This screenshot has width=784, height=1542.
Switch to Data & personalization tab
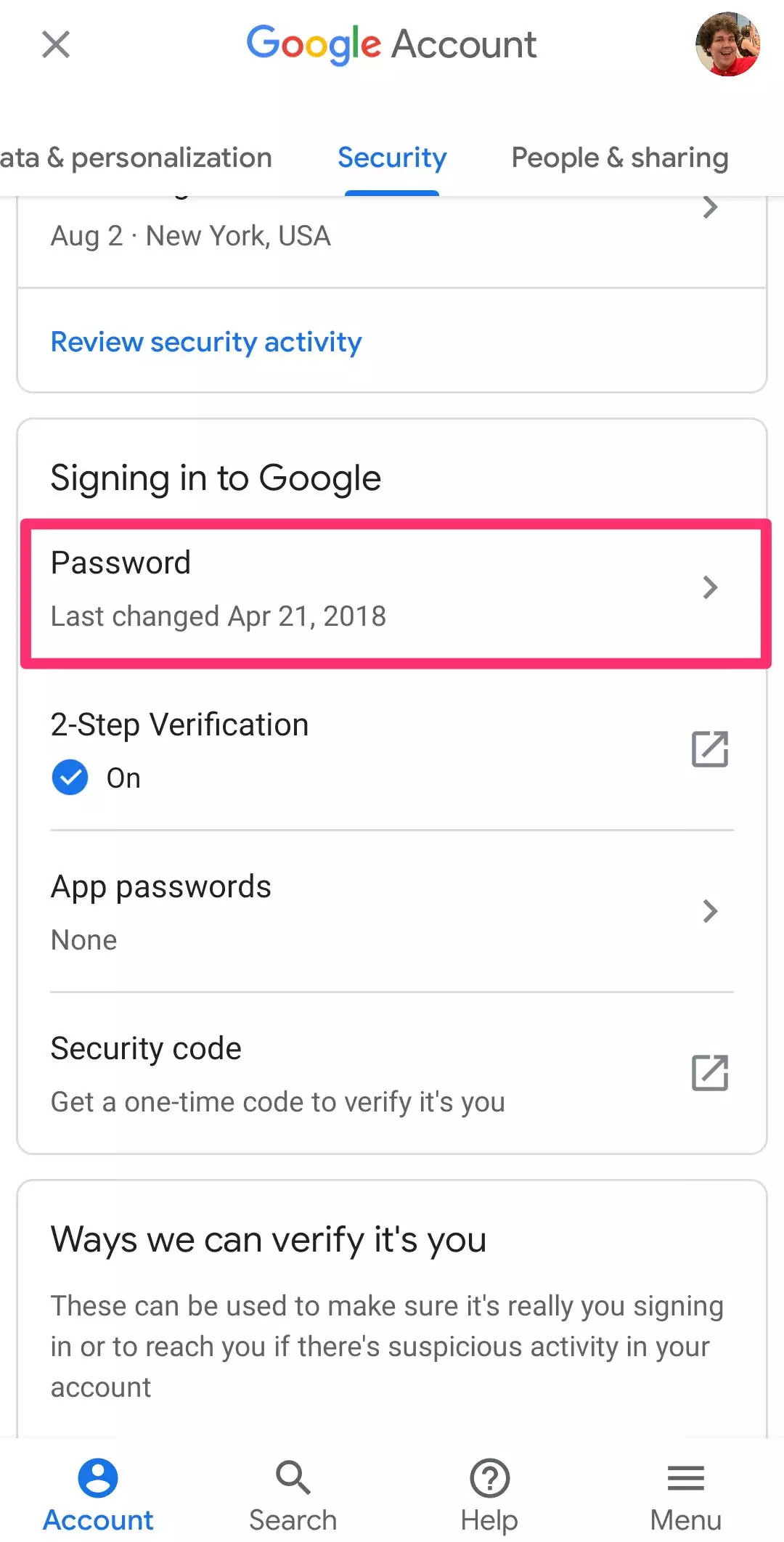[x=136, y=158]
